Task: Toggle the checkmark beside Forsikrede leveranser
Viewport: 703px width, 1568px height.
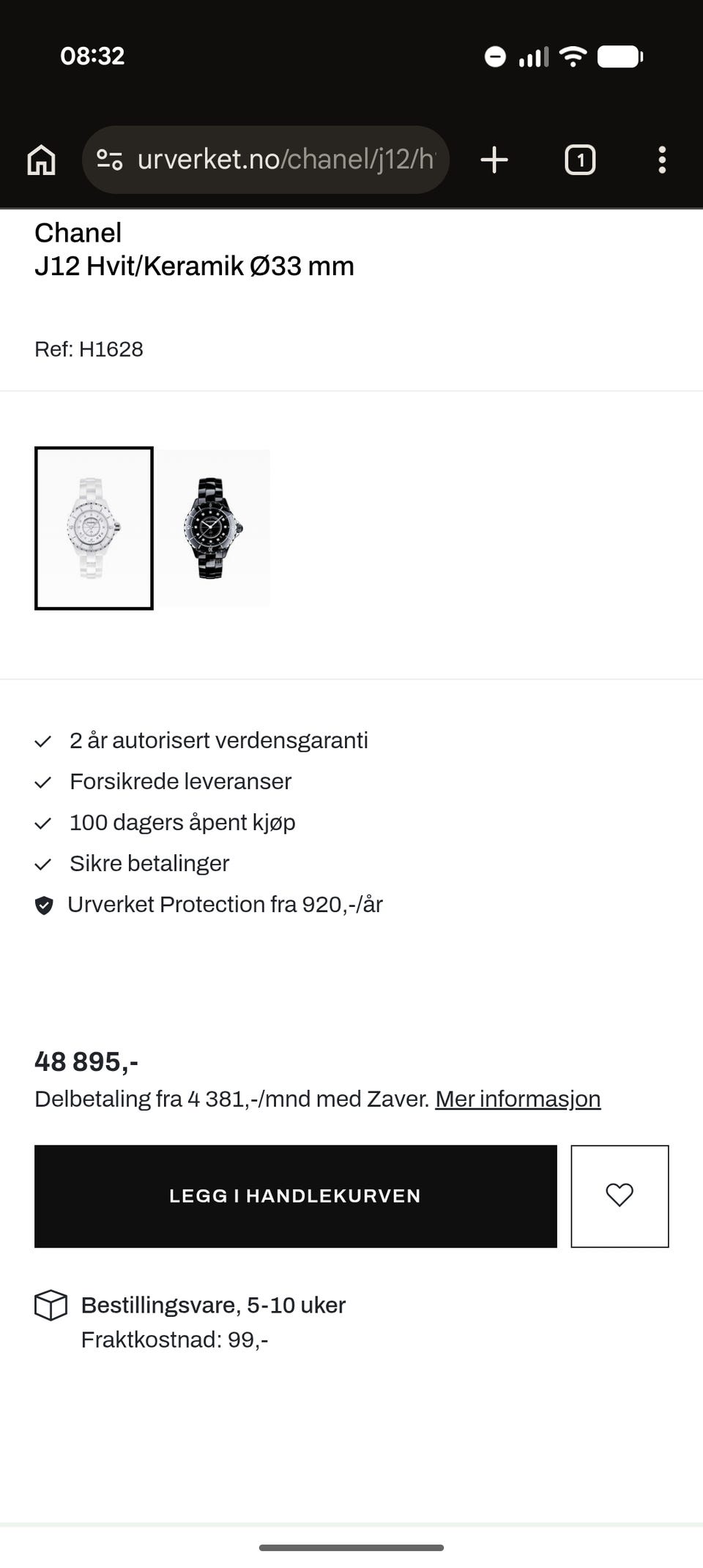Action: pyautogui.click(x=44, y=782)
